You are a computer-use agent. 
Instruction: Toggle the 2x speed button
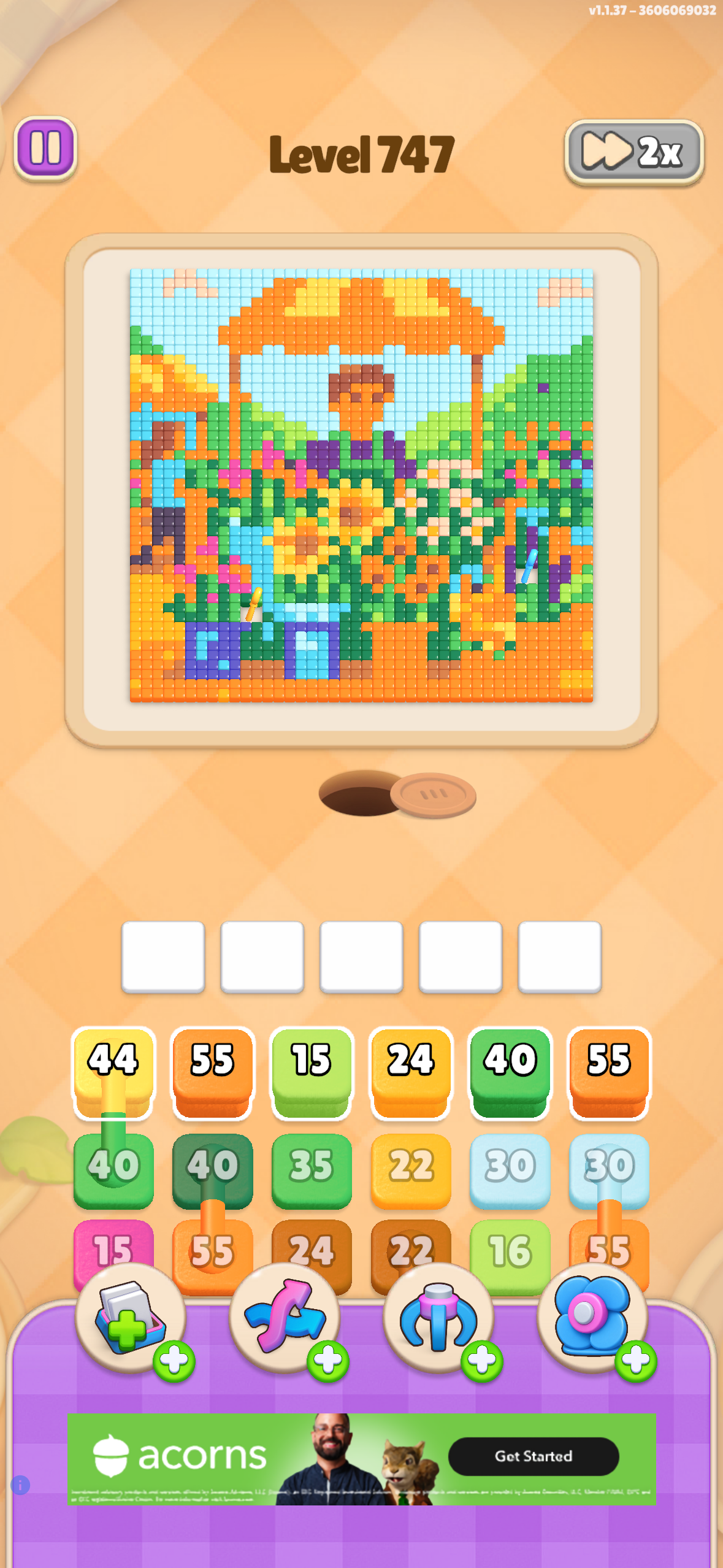tap(633, 152)
